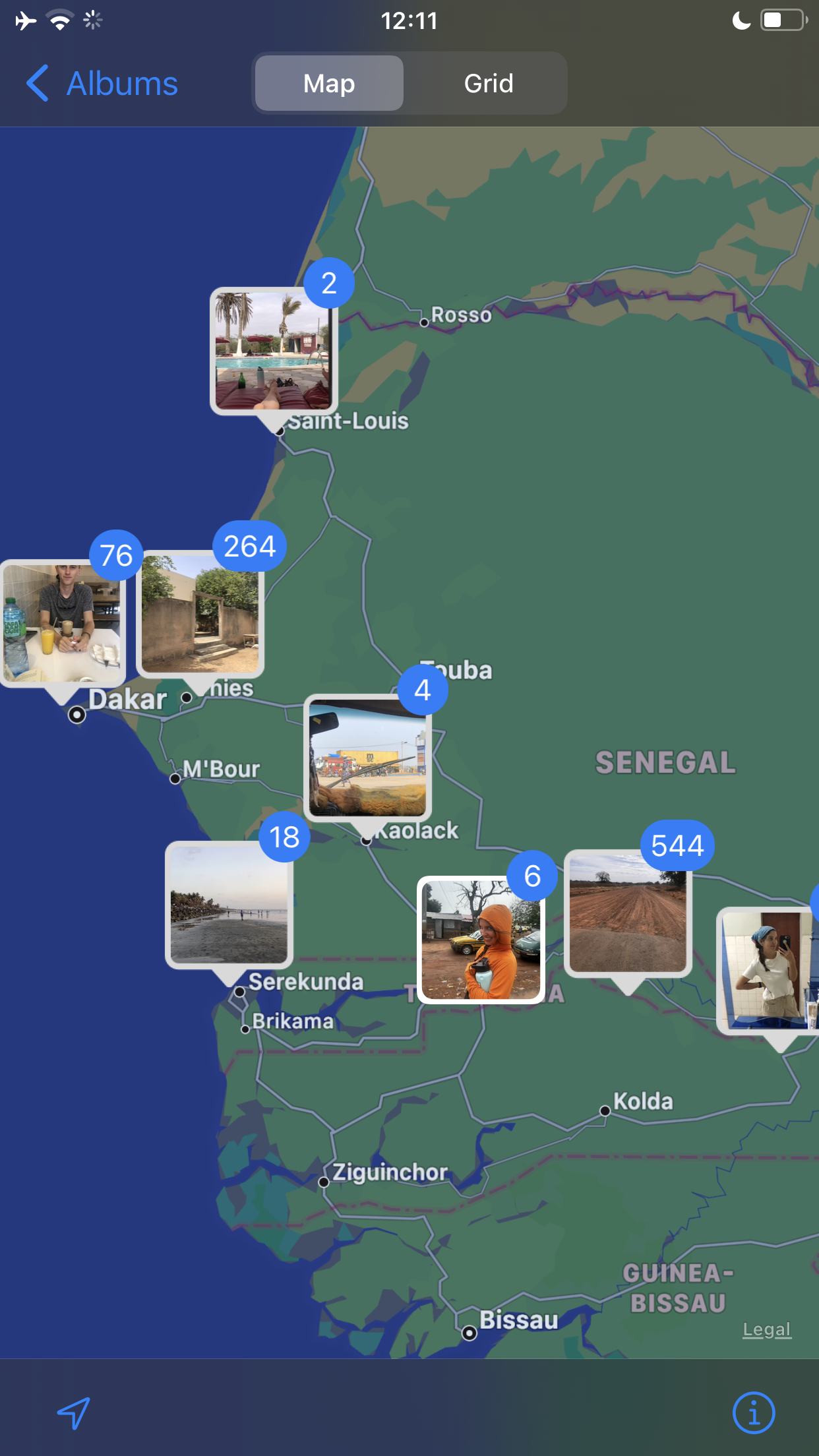The width and height of the screenshot is (819, 1456).
Task: Open the 2-photo cluster near Saint-Louis
Action: 274,351
